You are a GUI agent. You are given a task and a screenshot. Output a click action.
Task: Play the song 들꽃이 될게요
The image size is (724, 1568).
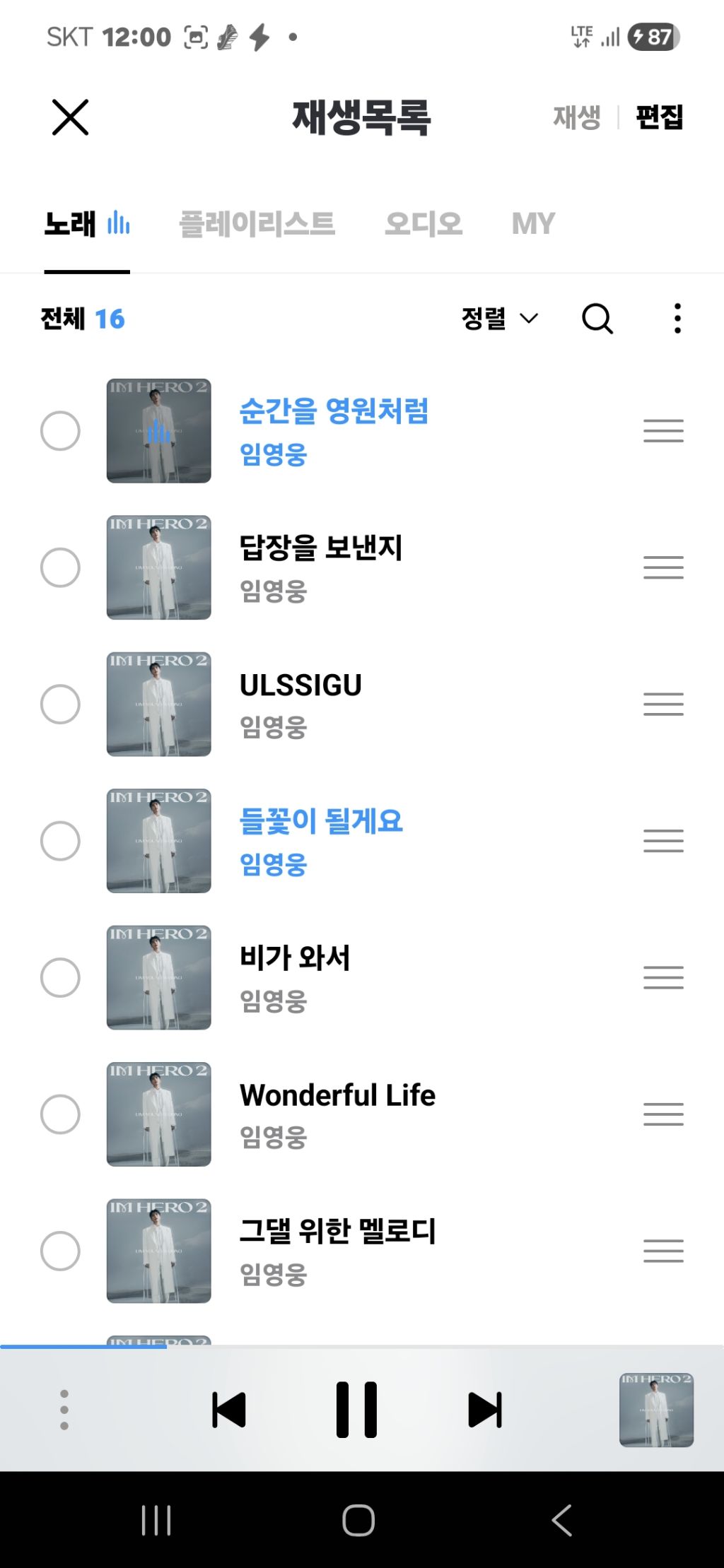click(x=320, y=822)
